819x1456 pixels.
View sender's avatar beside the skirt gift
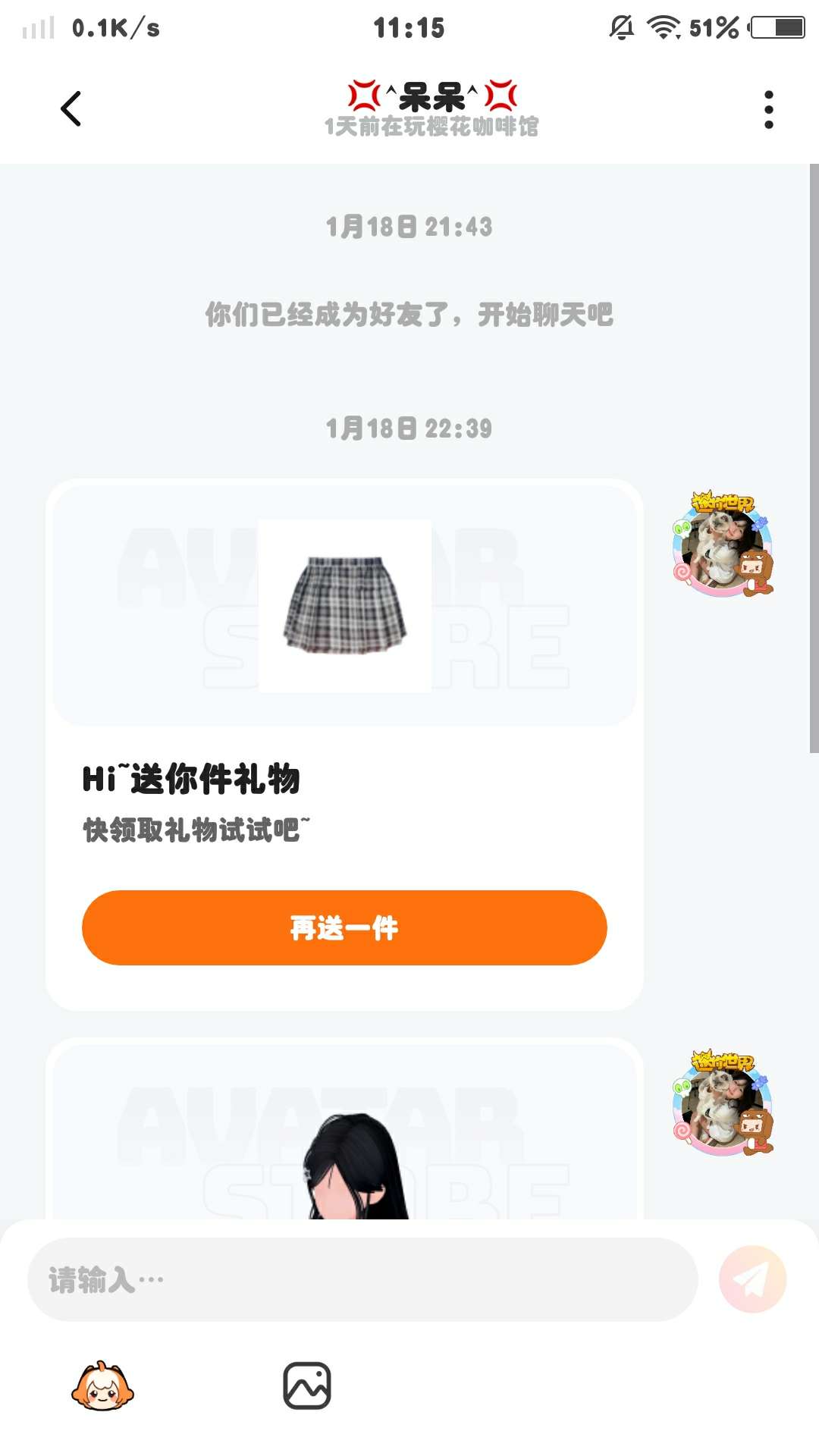coord(723,544)
